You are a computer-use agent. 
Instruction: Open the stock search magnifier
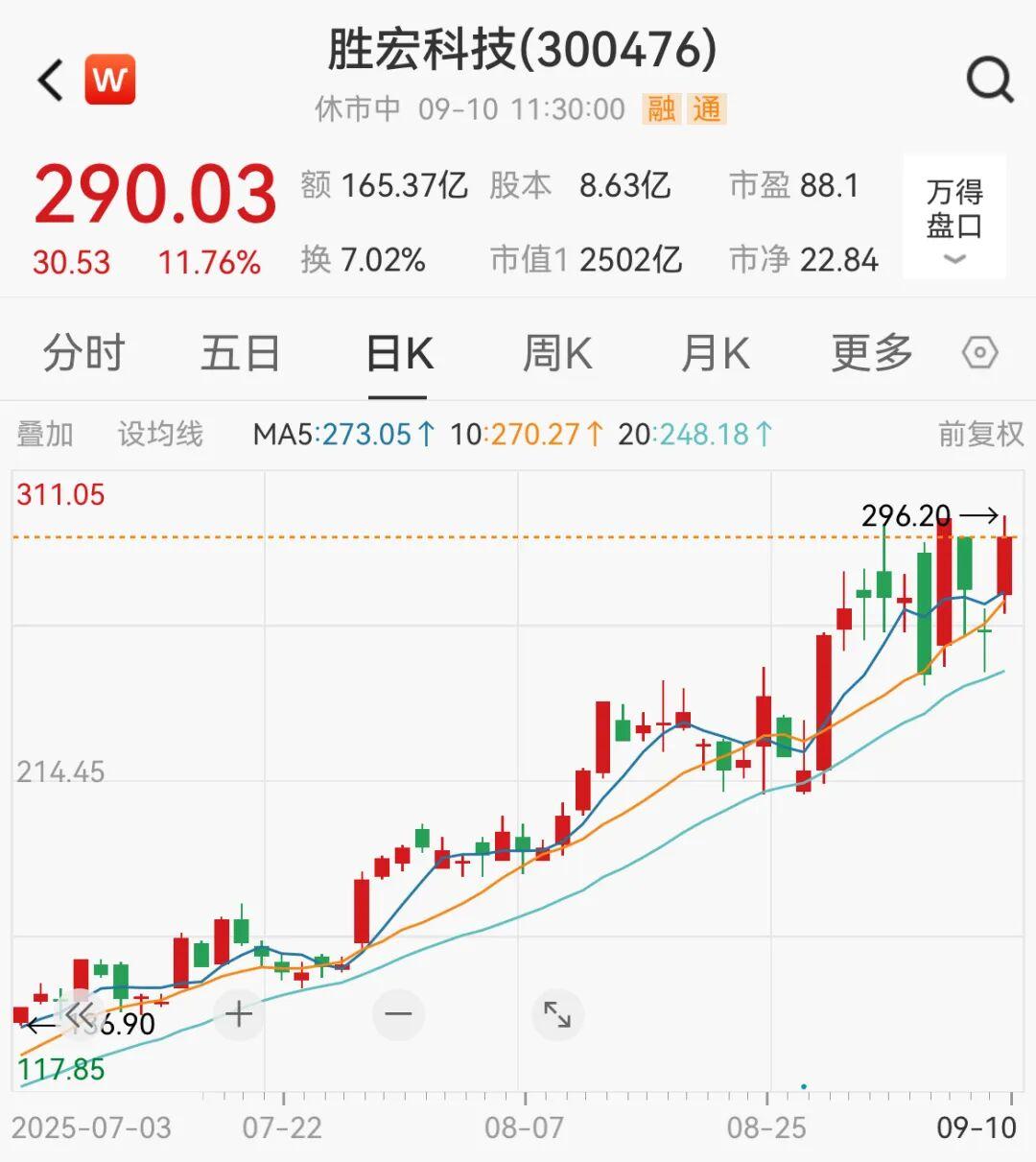990,79
